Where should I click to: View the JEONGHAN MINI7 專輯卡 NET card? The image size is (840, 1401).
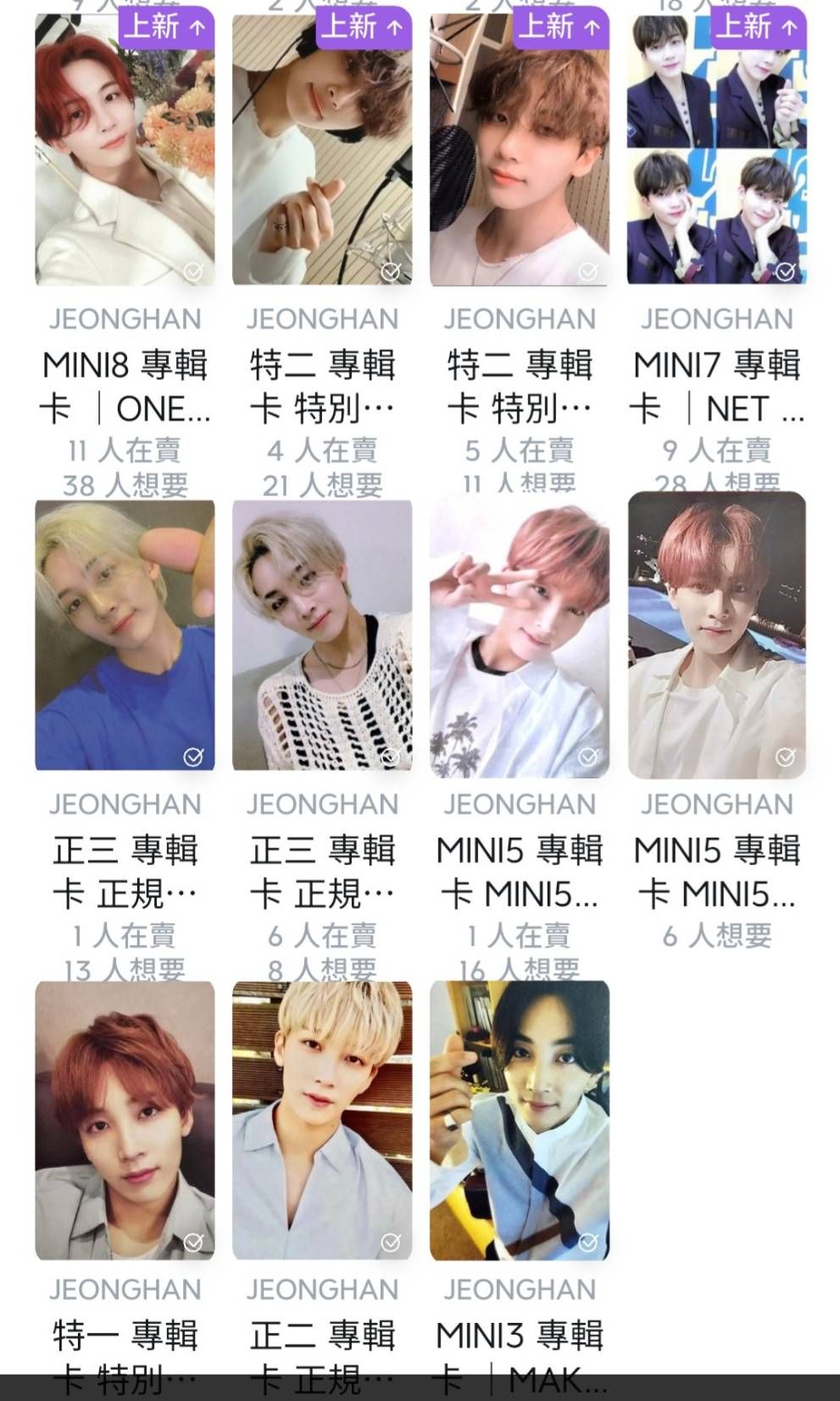tap(716, 149)
